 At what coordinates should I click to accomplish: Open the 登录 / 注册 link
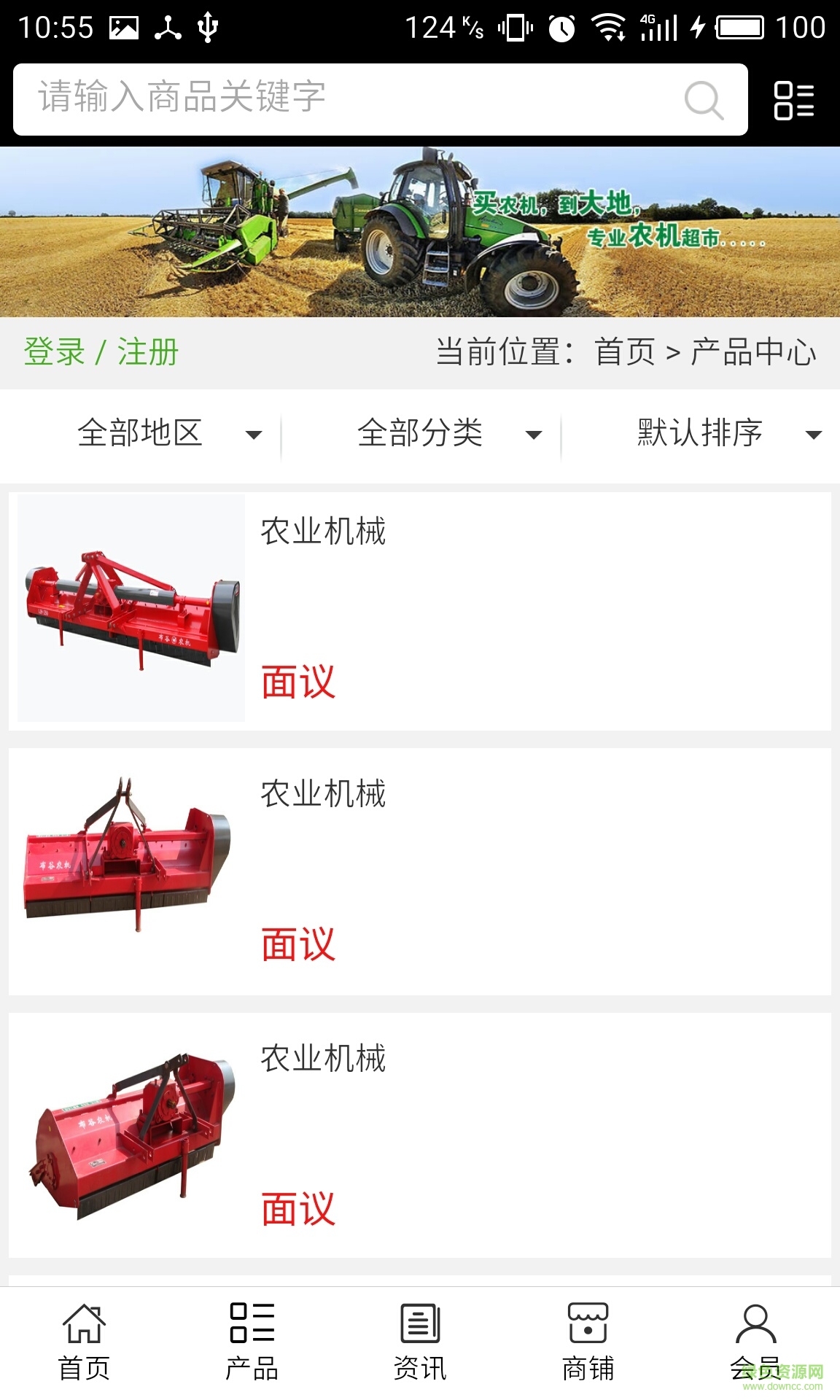pos(101,352)
